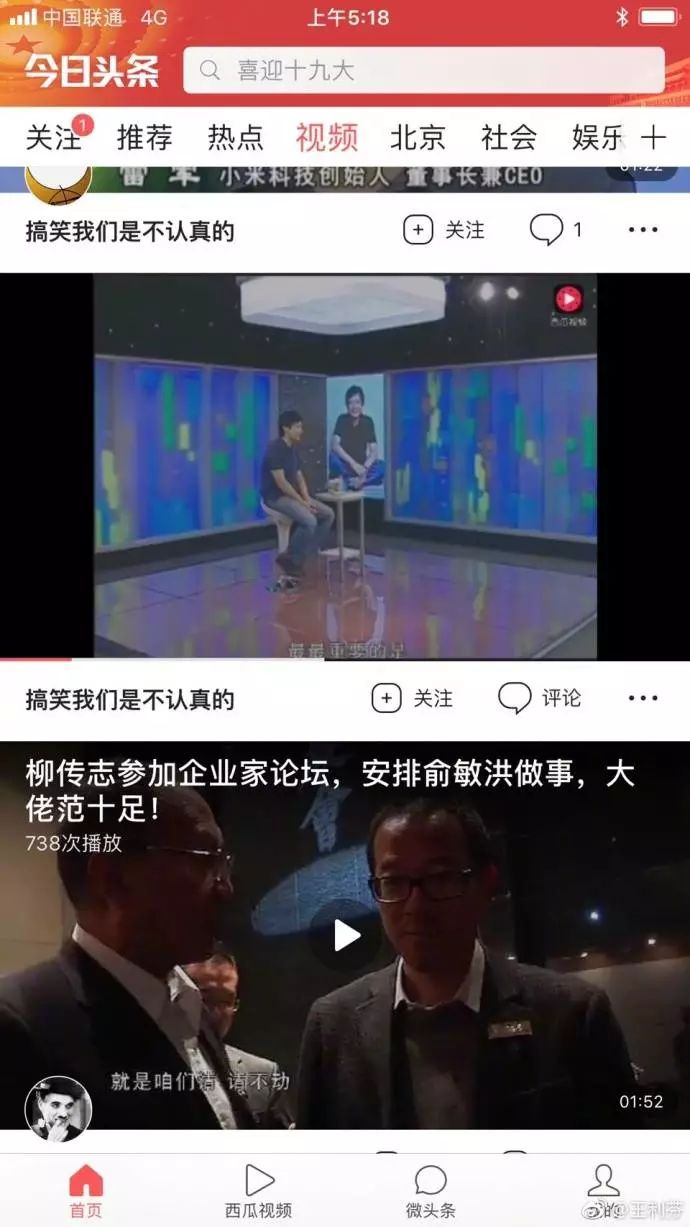Open the overflow menu beside 评论
Image resolution: width=690 pixels, height=1227 pixels.
643,698
